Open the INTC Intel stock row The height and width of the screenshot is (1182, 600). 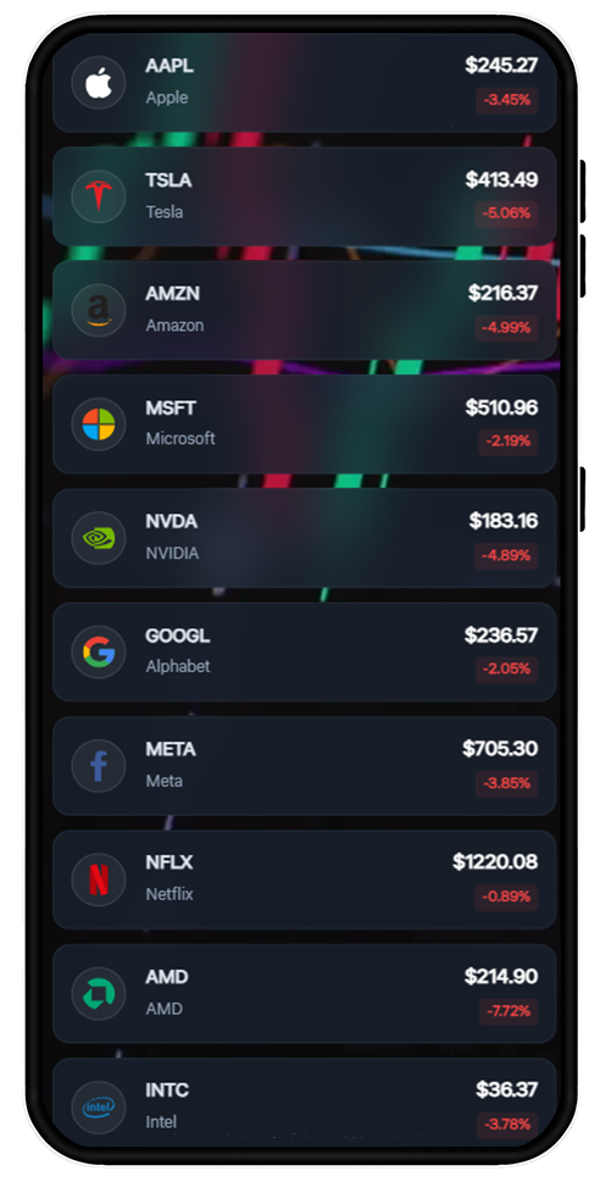(x=304, y=1104)
